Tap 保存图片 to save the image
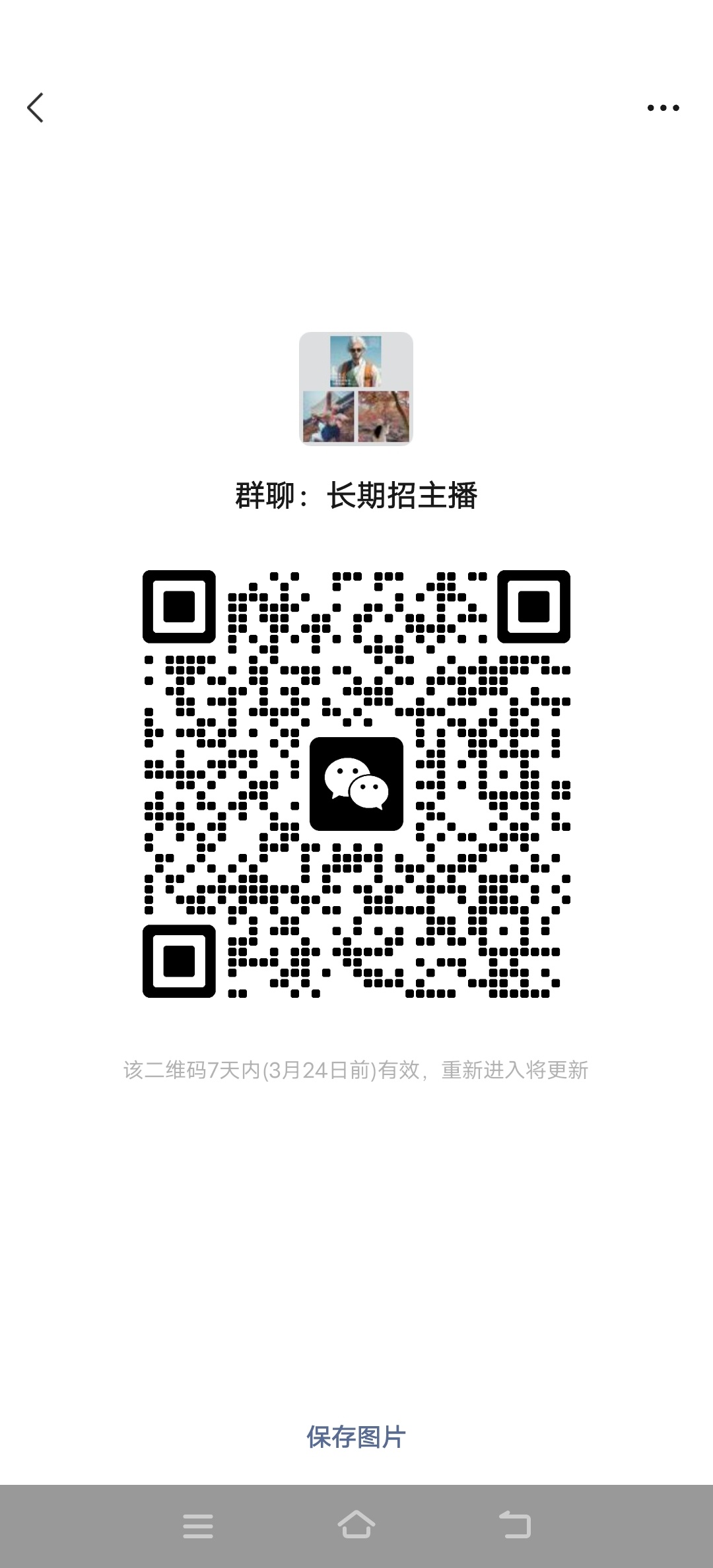 coord(356,1437)
